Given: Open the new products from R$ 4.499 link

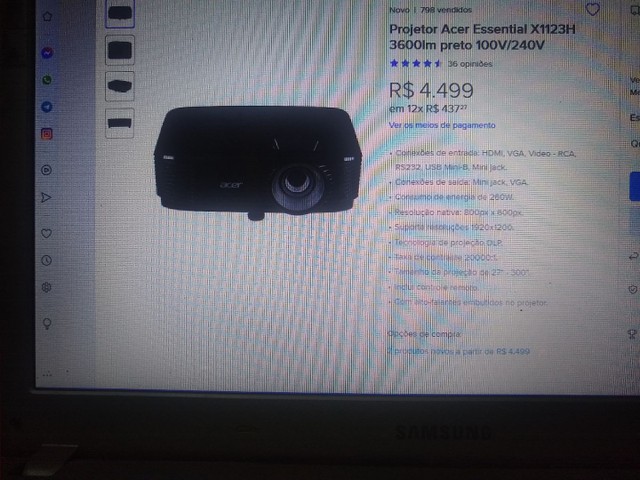Looking at the screenshot, I should [460, 351].
